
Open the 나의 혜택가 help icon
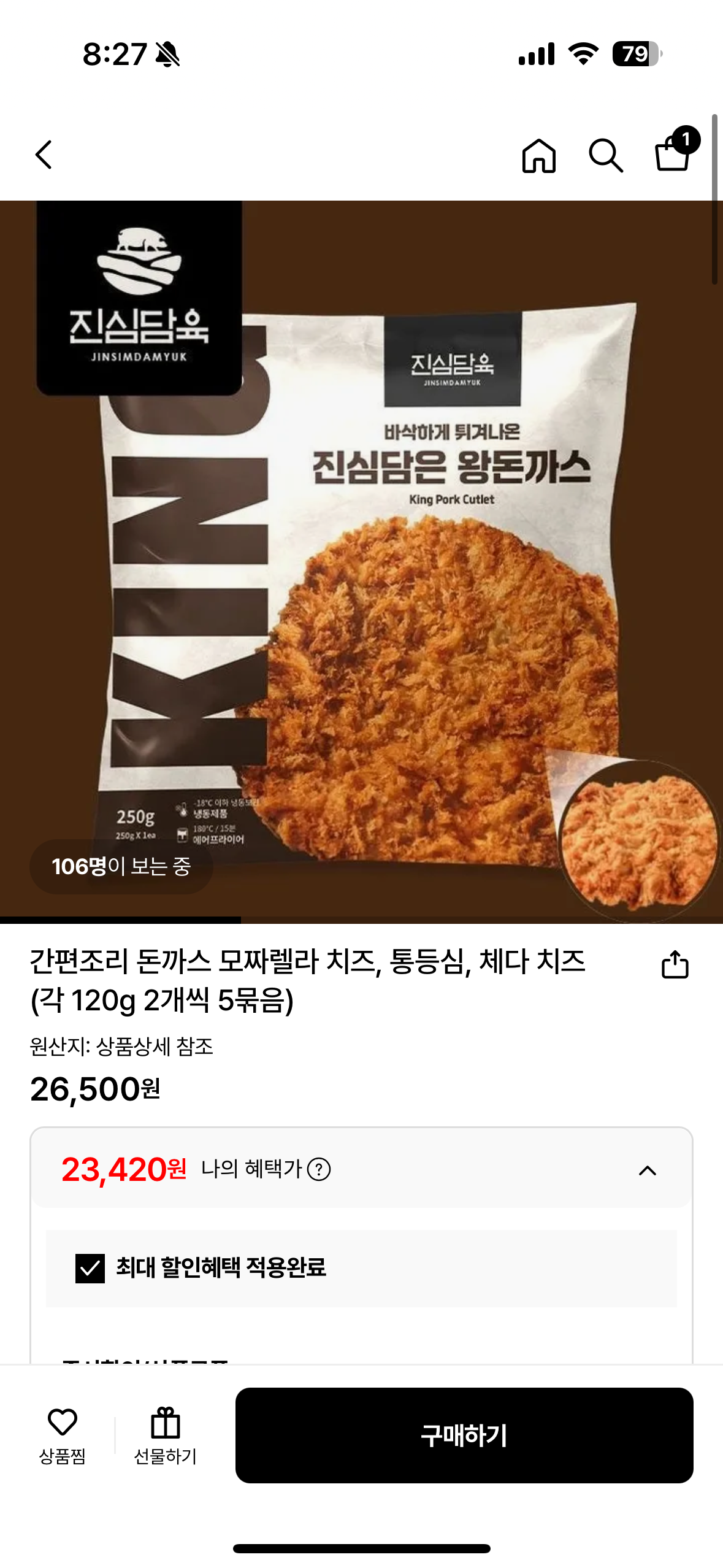pyautogui.click(x=319, y=1169)
